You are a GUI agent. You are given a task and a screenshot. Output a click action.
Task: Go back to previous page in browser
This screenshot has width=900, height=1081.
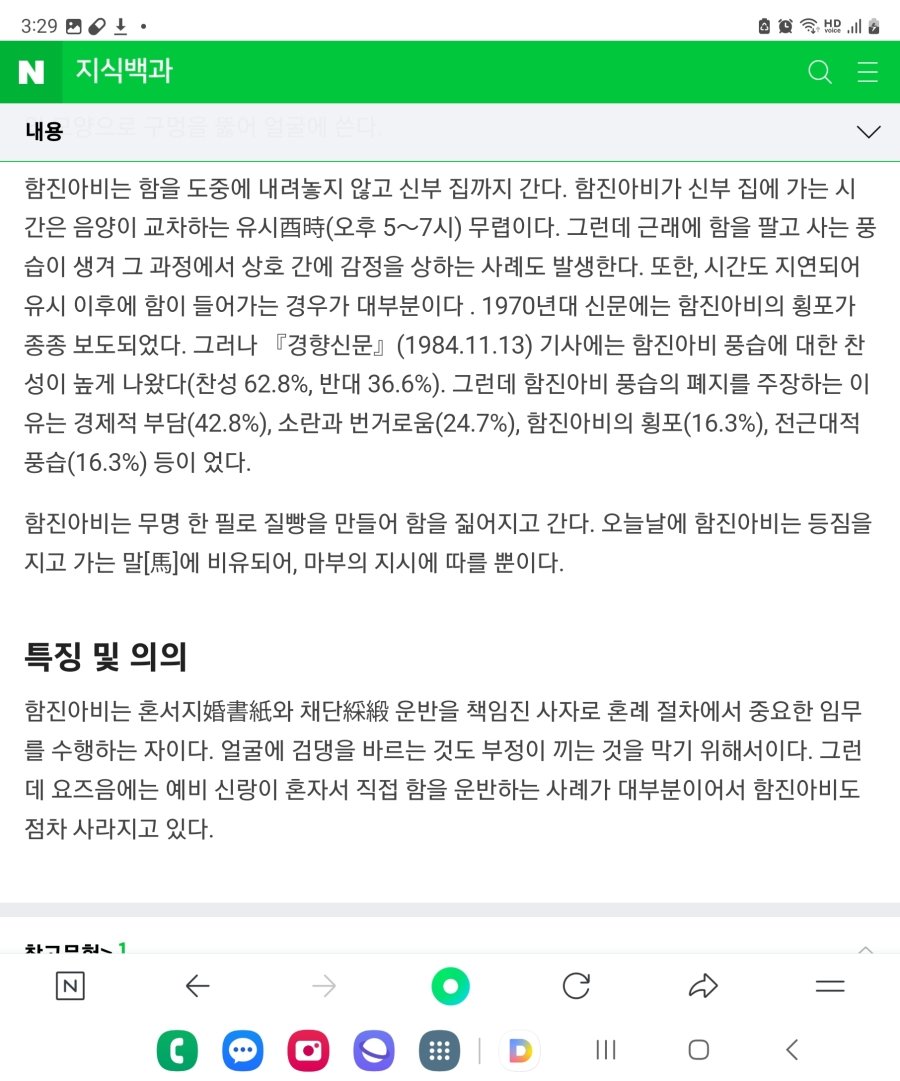click(x=197, y=987)
